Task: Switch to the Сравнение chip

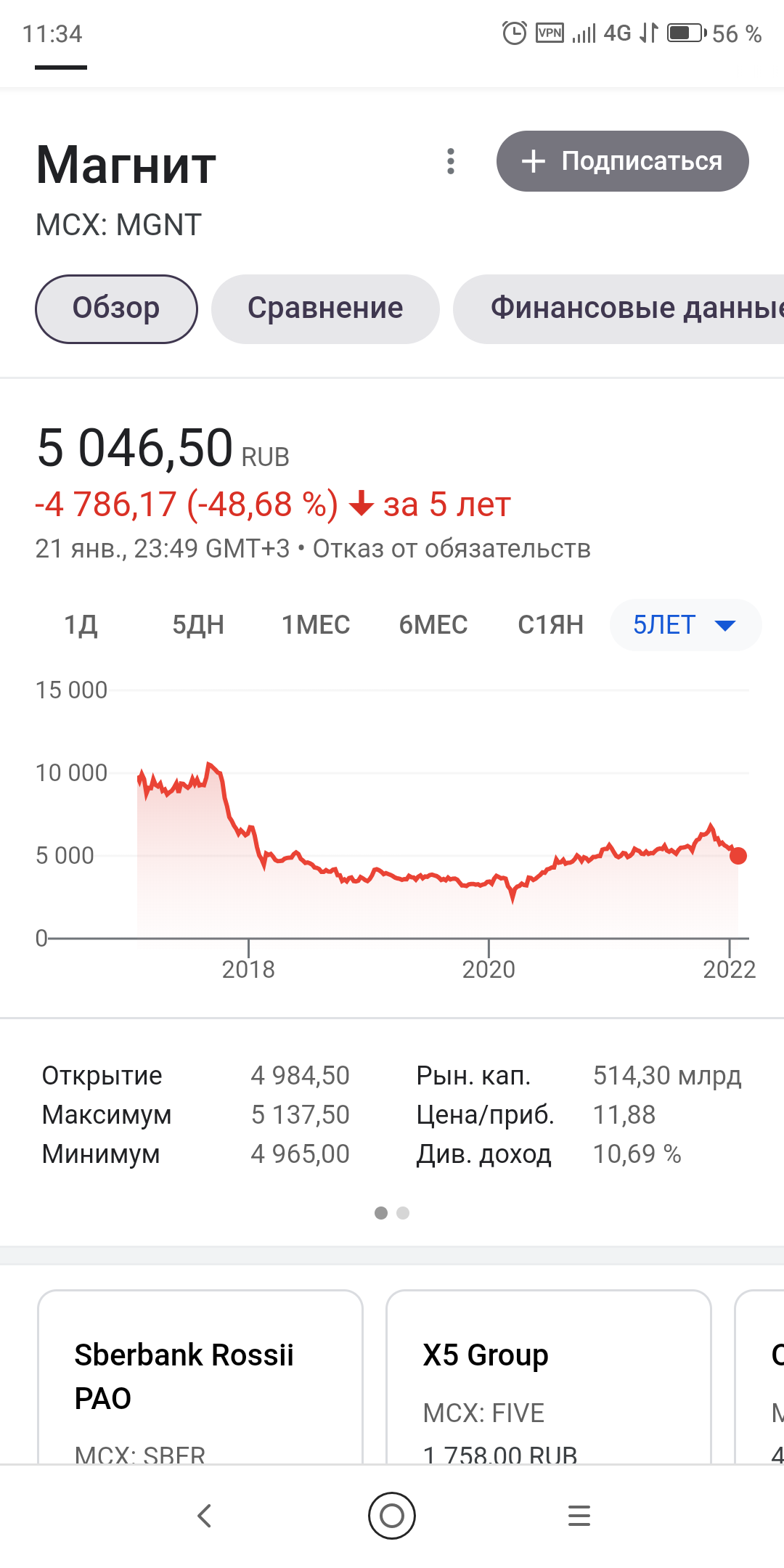Action: 325,309
